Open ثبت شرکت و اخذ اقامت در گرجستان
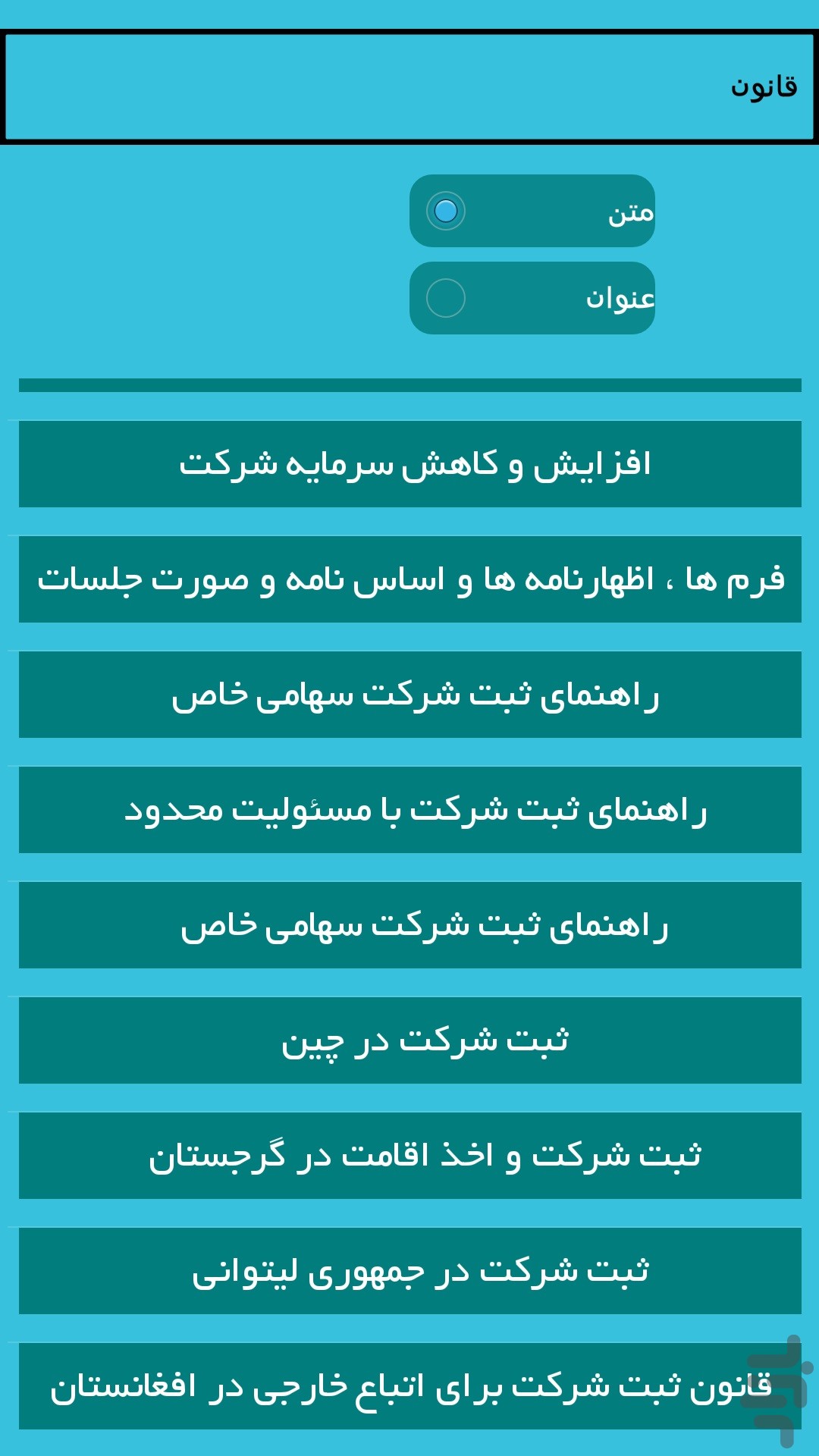The height and width of the screenshot is (1456, 819). click(410, 1156)
